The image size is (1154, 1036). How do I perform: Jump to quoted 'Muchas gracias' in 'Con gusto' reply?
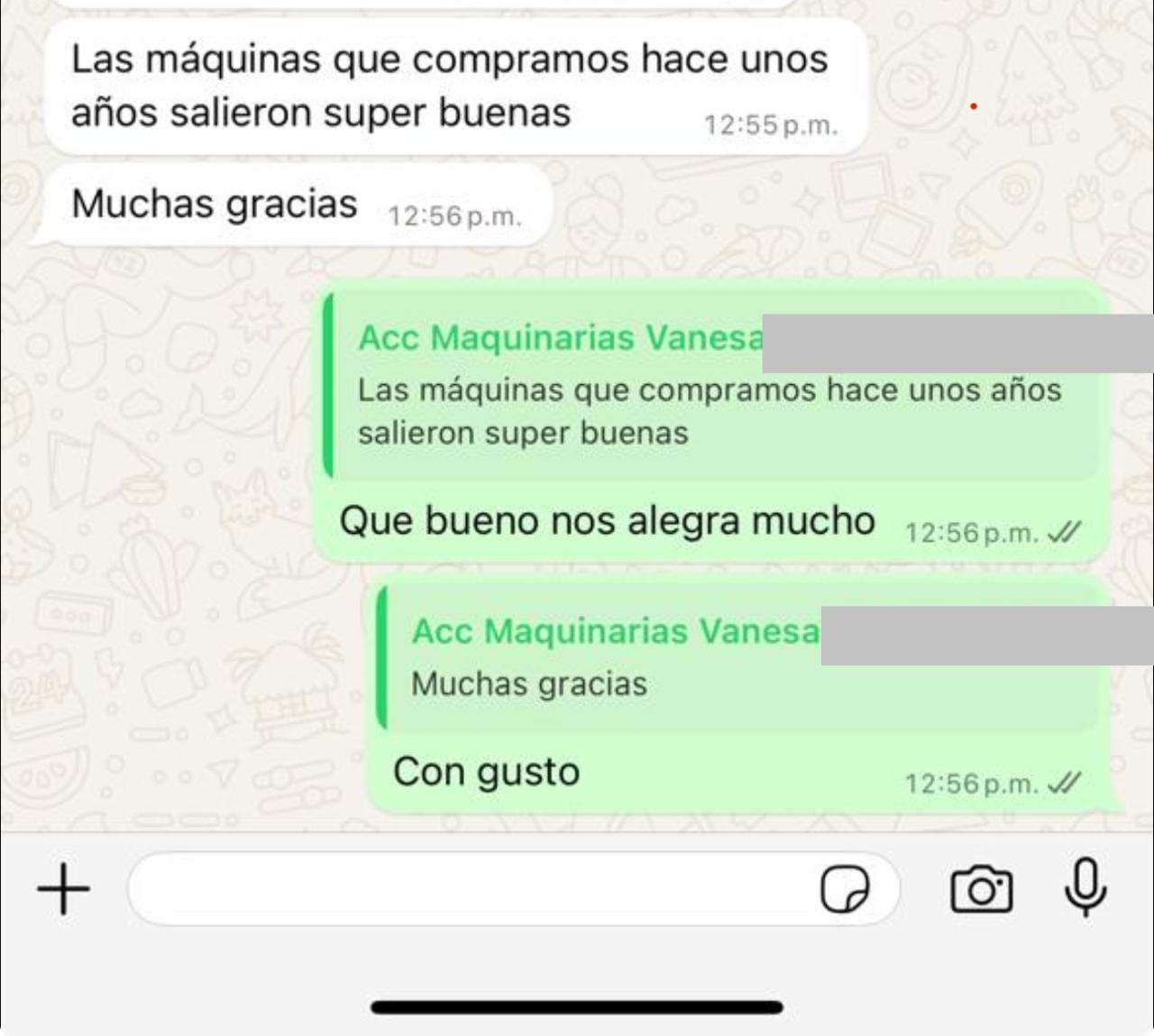click(x=739, y=657)
